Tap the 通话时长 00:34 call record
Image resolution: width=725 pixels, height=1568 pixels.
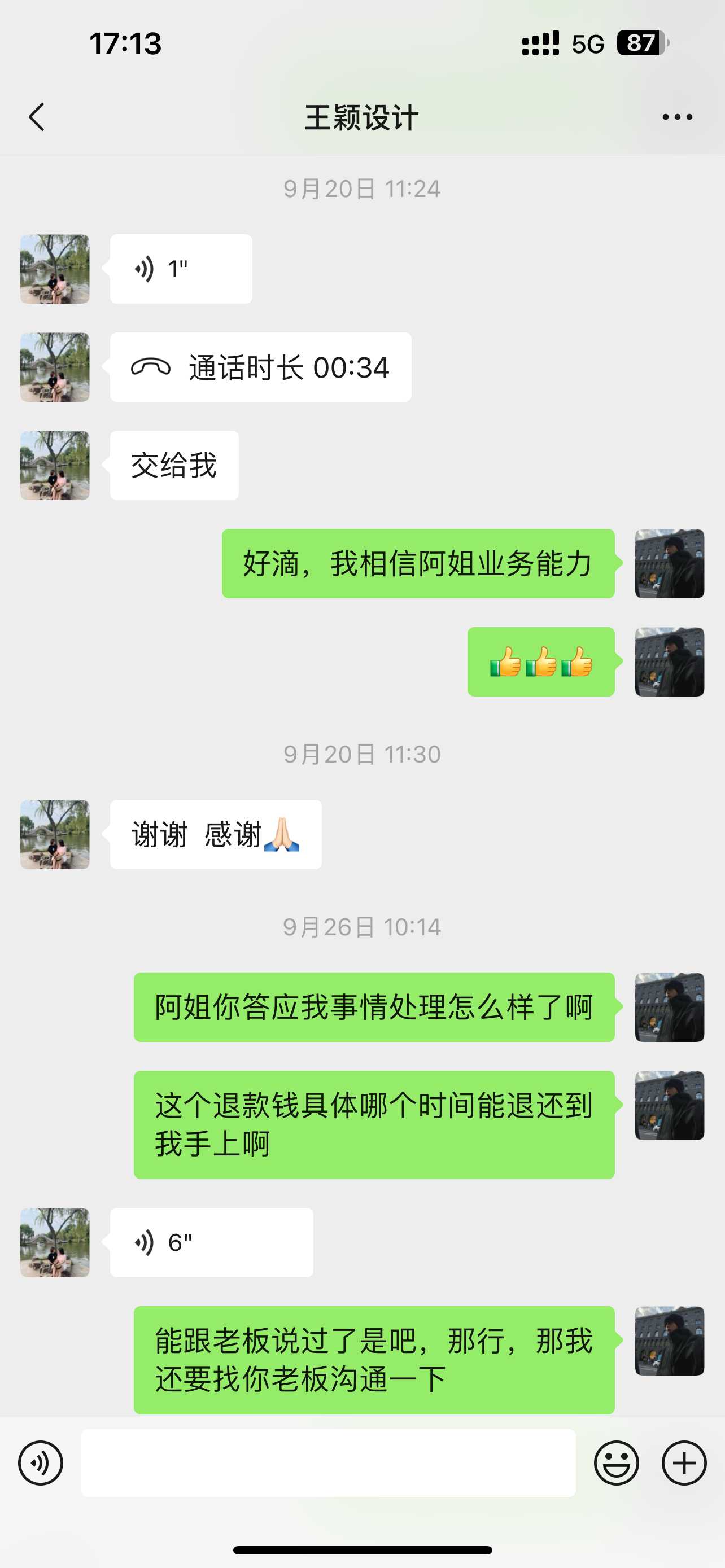[260, 367]
